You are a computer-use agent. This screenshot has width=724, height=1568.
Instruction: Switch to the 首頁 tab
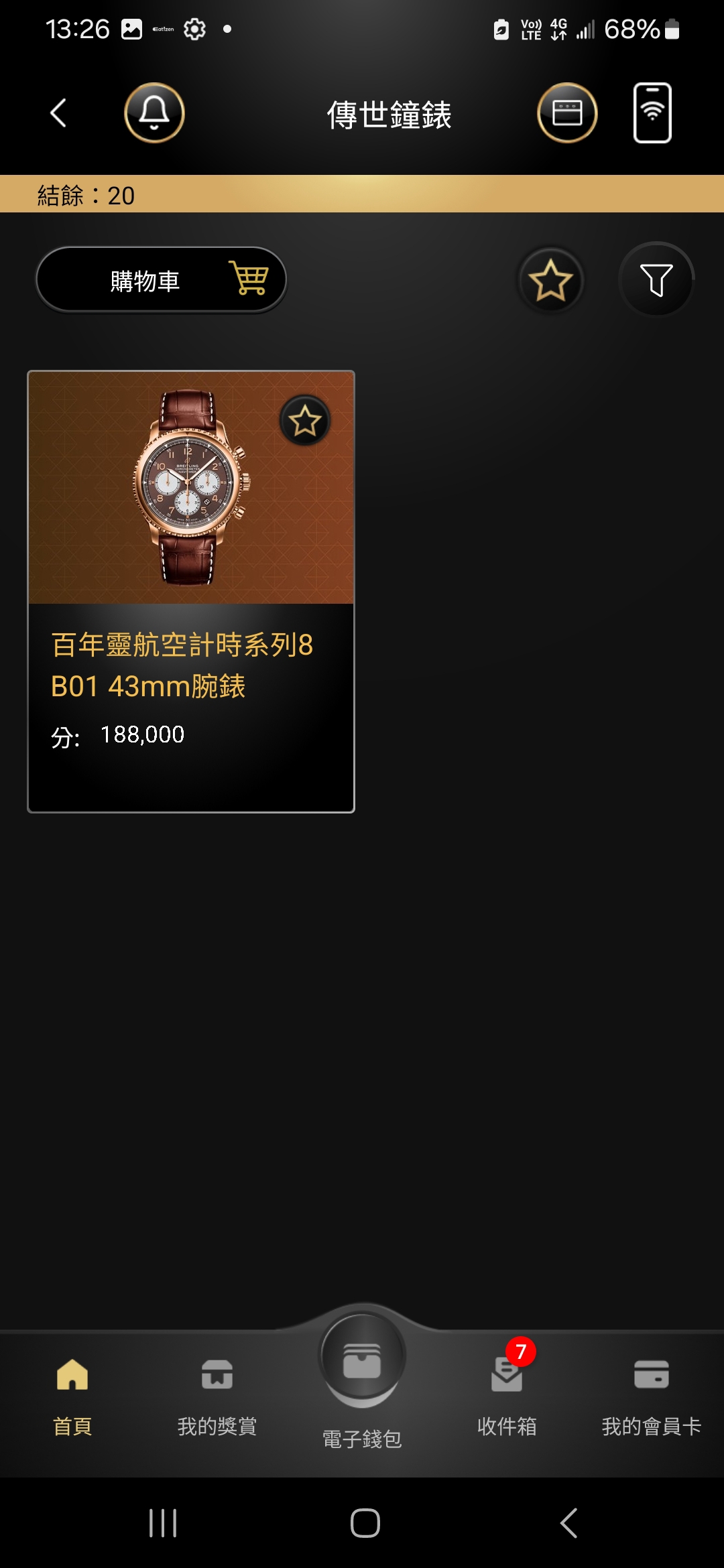(x=72, y=1397)
